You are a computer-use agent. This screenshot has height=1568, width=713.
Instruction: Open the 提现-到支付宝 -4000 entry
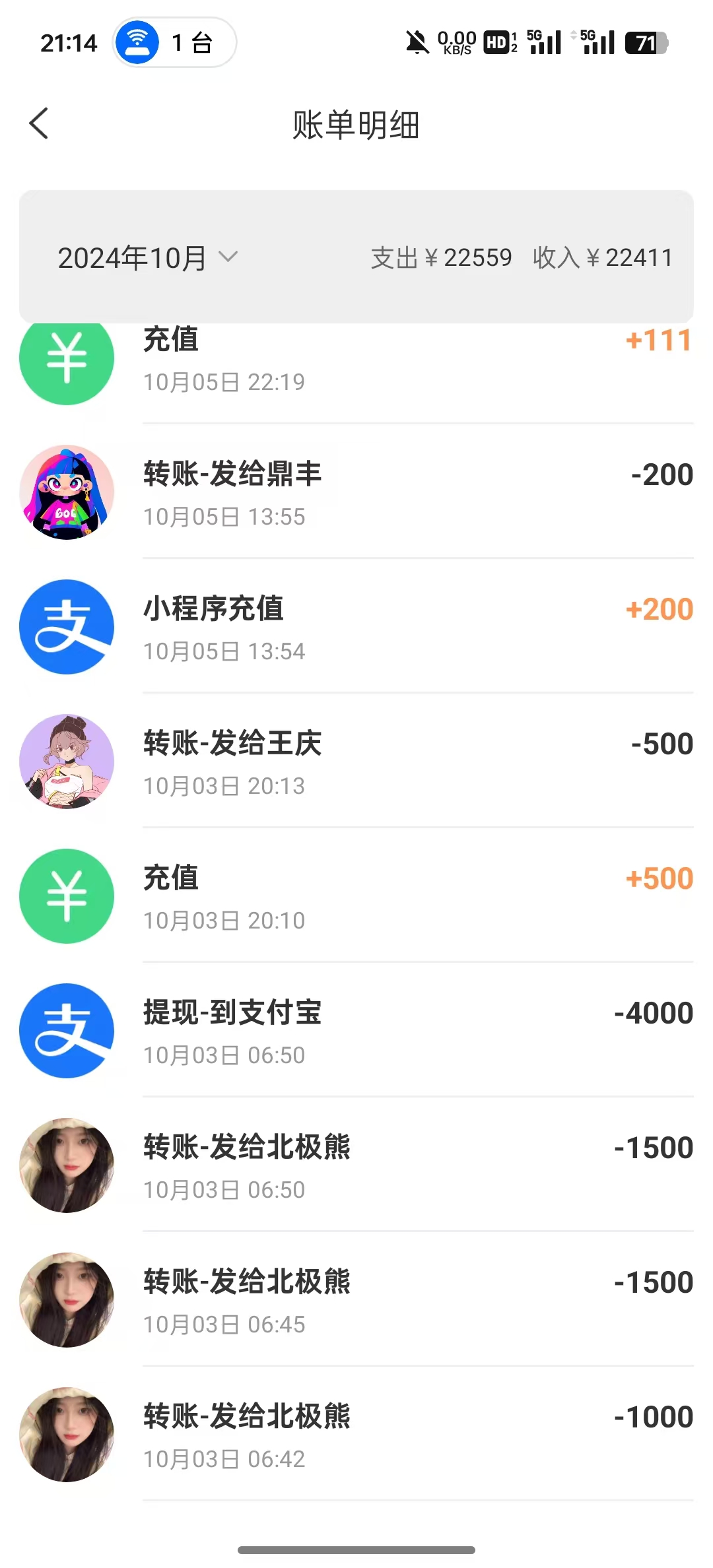(x=356, y=1031)
